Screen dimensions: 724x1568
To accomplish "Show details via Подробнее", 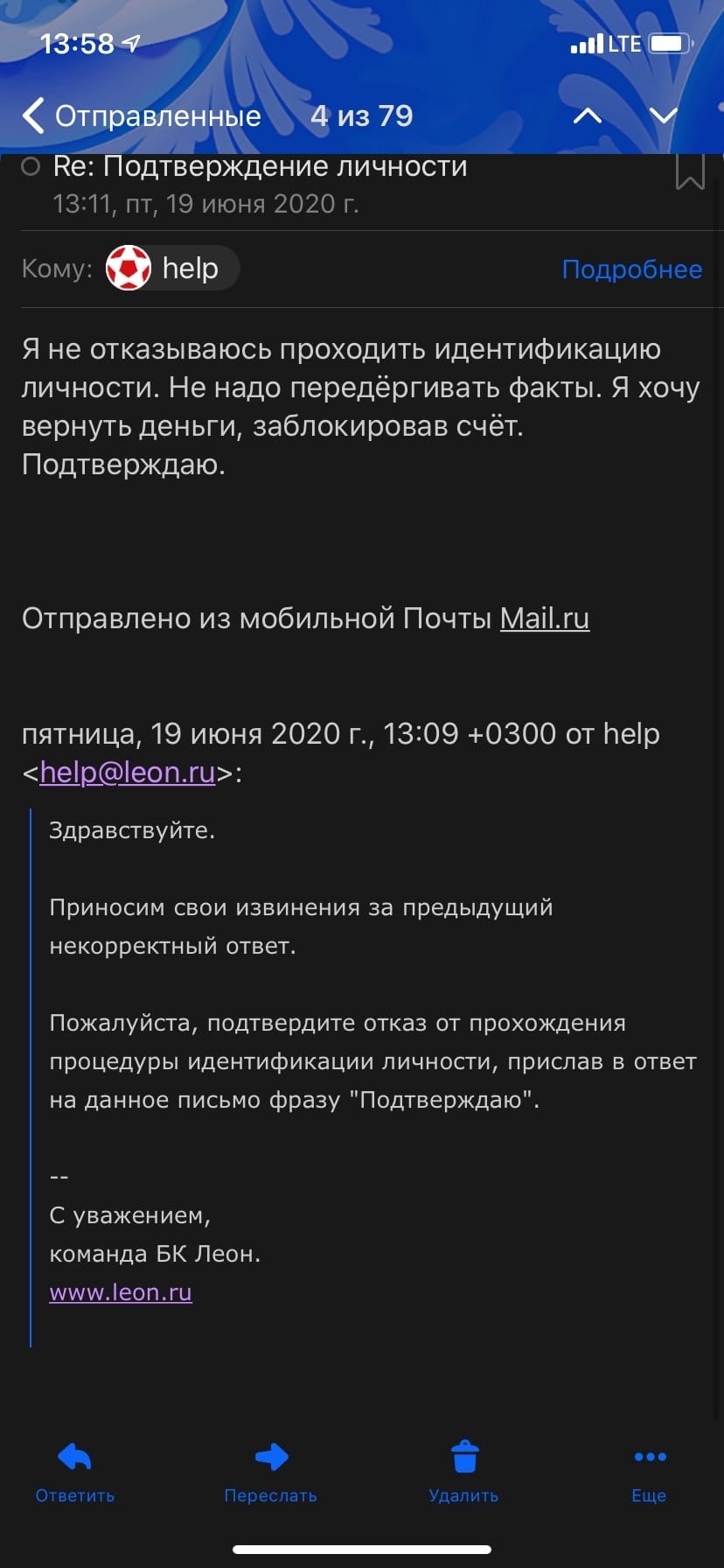I will (631, 269).
